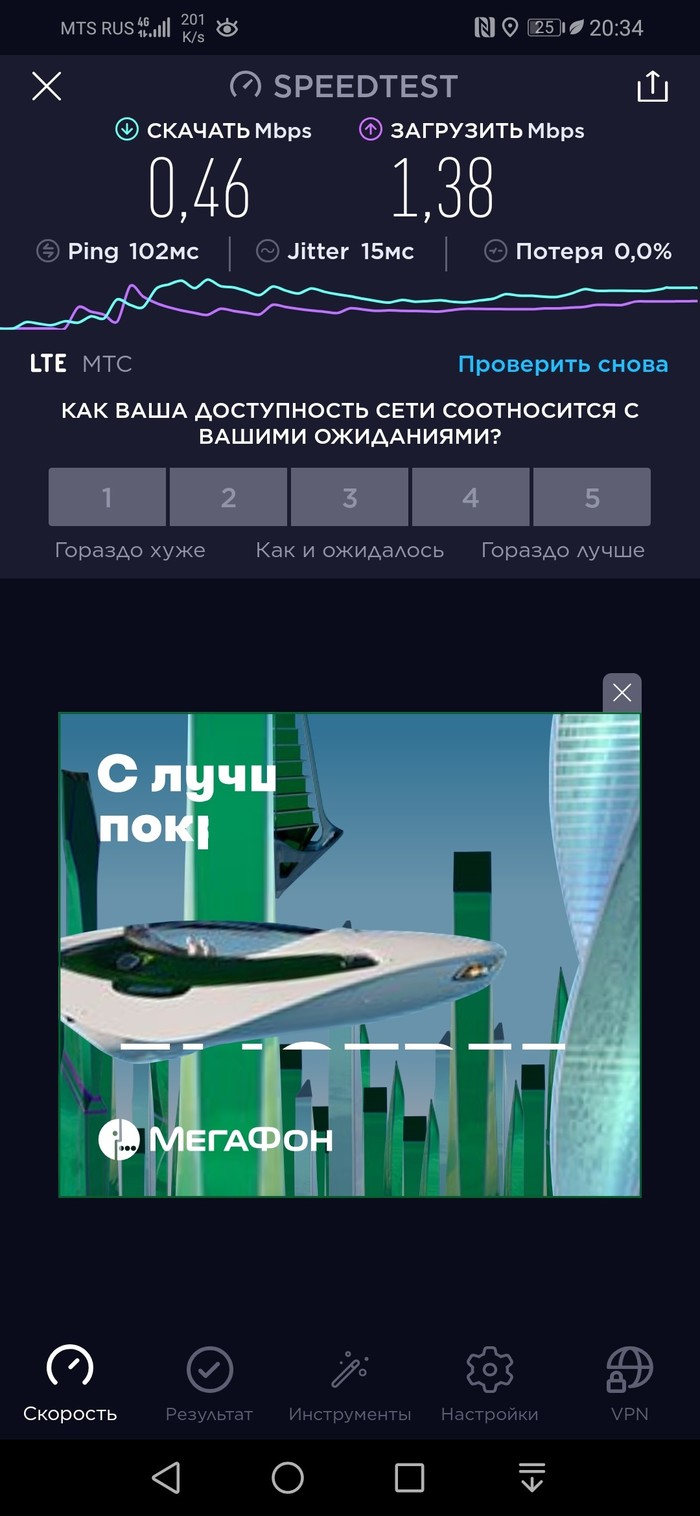Tap Проверить снова to retest

pos(562,364)
